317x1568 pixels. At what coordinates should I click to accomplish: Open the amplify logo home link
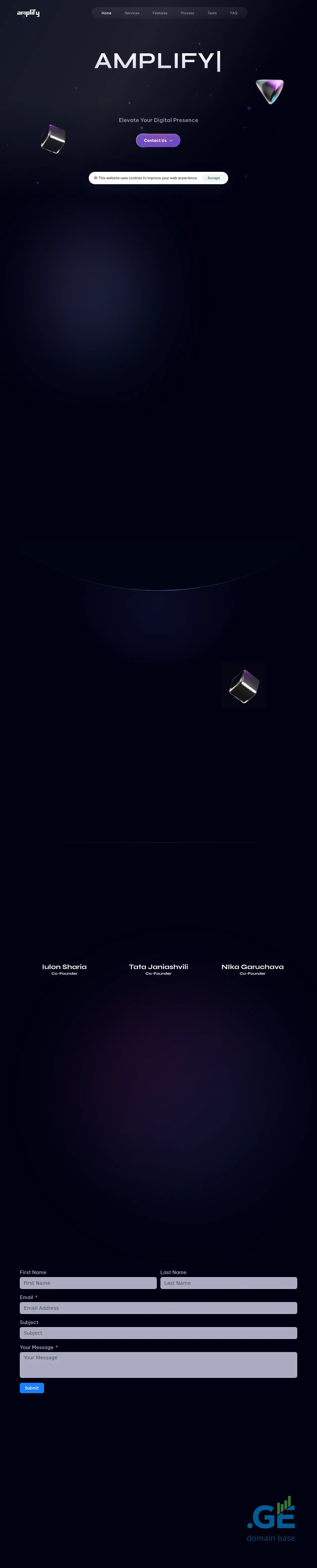tap(28, 13)
